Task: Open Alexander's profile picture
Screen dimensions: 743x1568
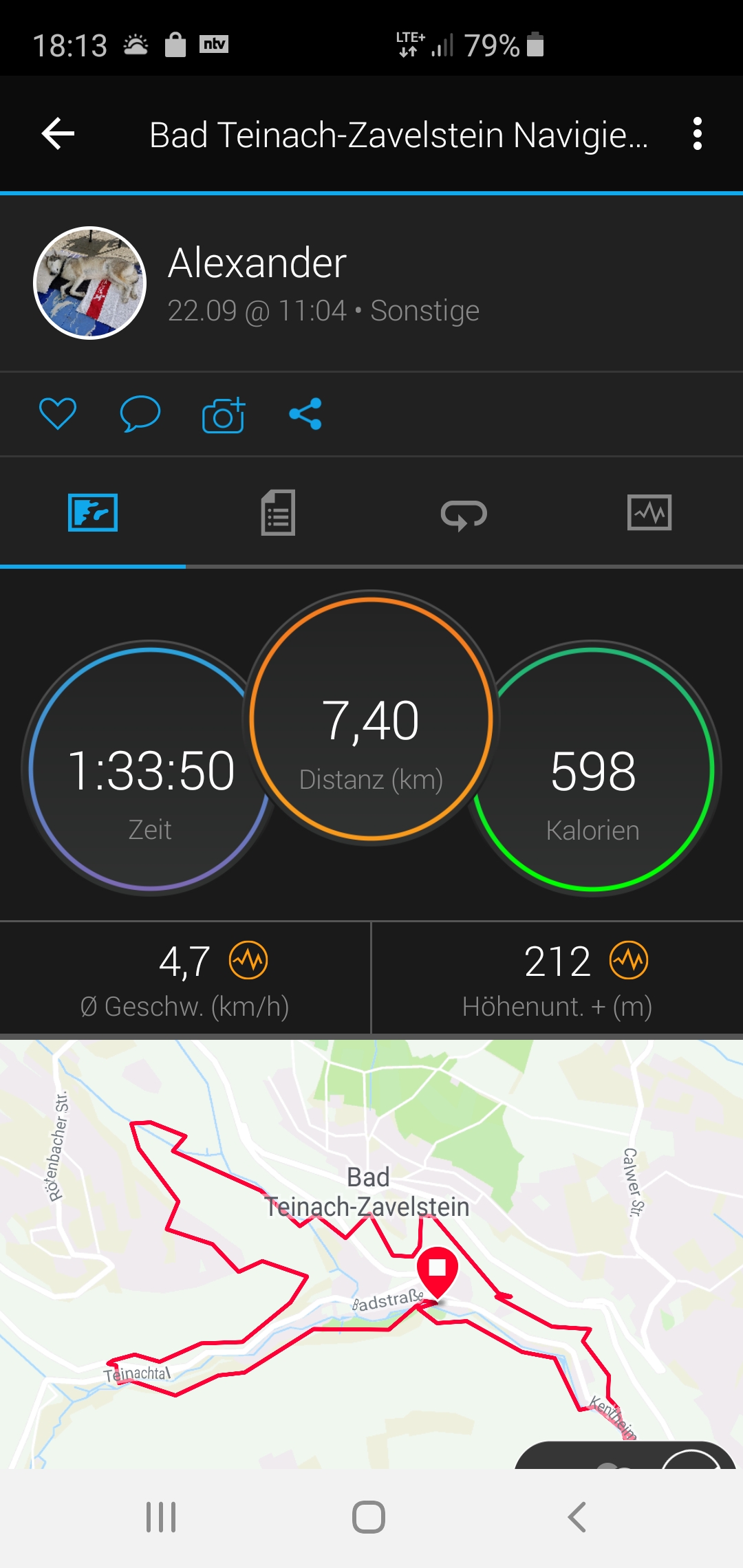Action: click(90, 283)
